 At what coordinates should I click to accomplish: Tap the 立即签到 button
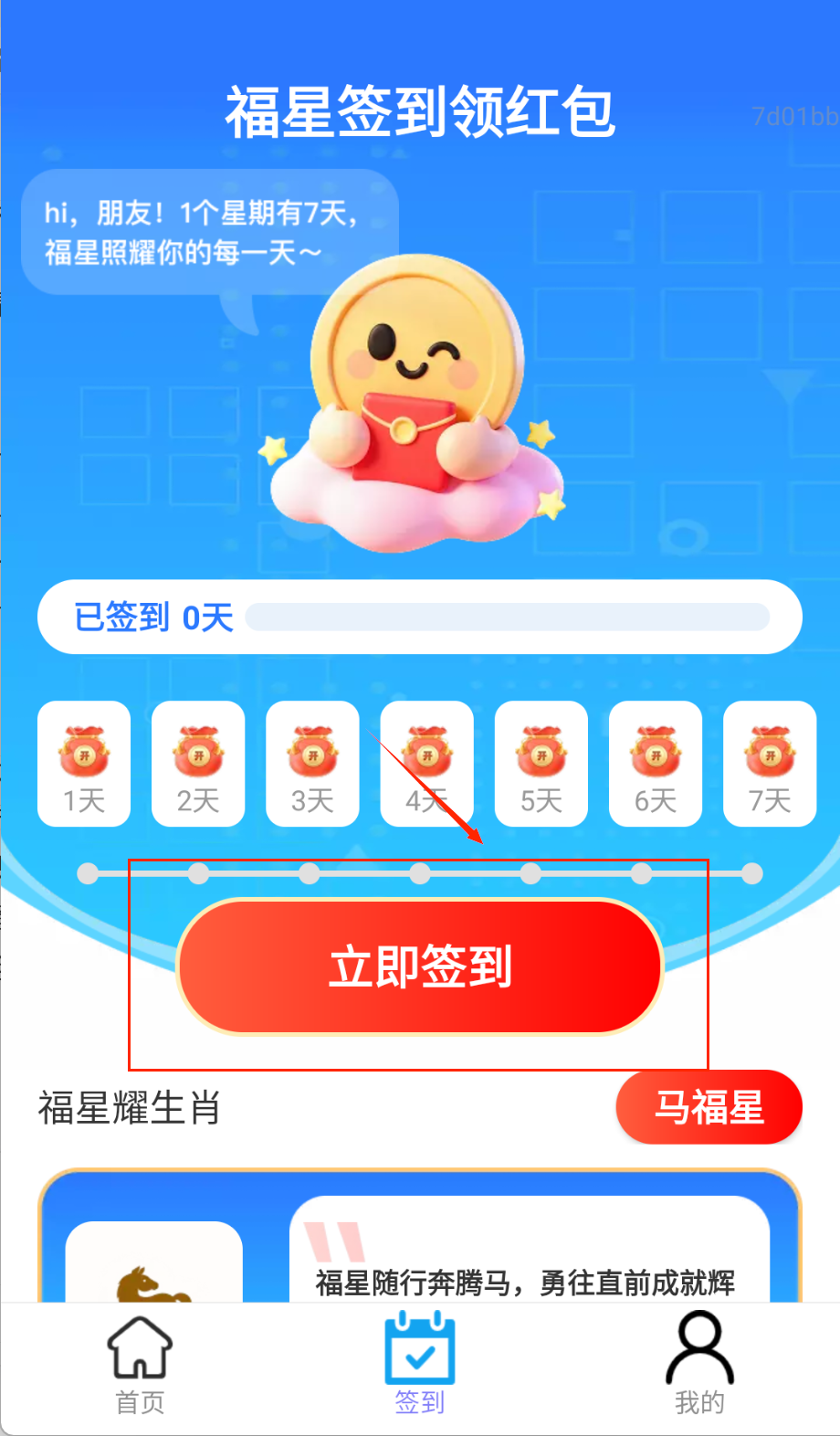point(419,966)
